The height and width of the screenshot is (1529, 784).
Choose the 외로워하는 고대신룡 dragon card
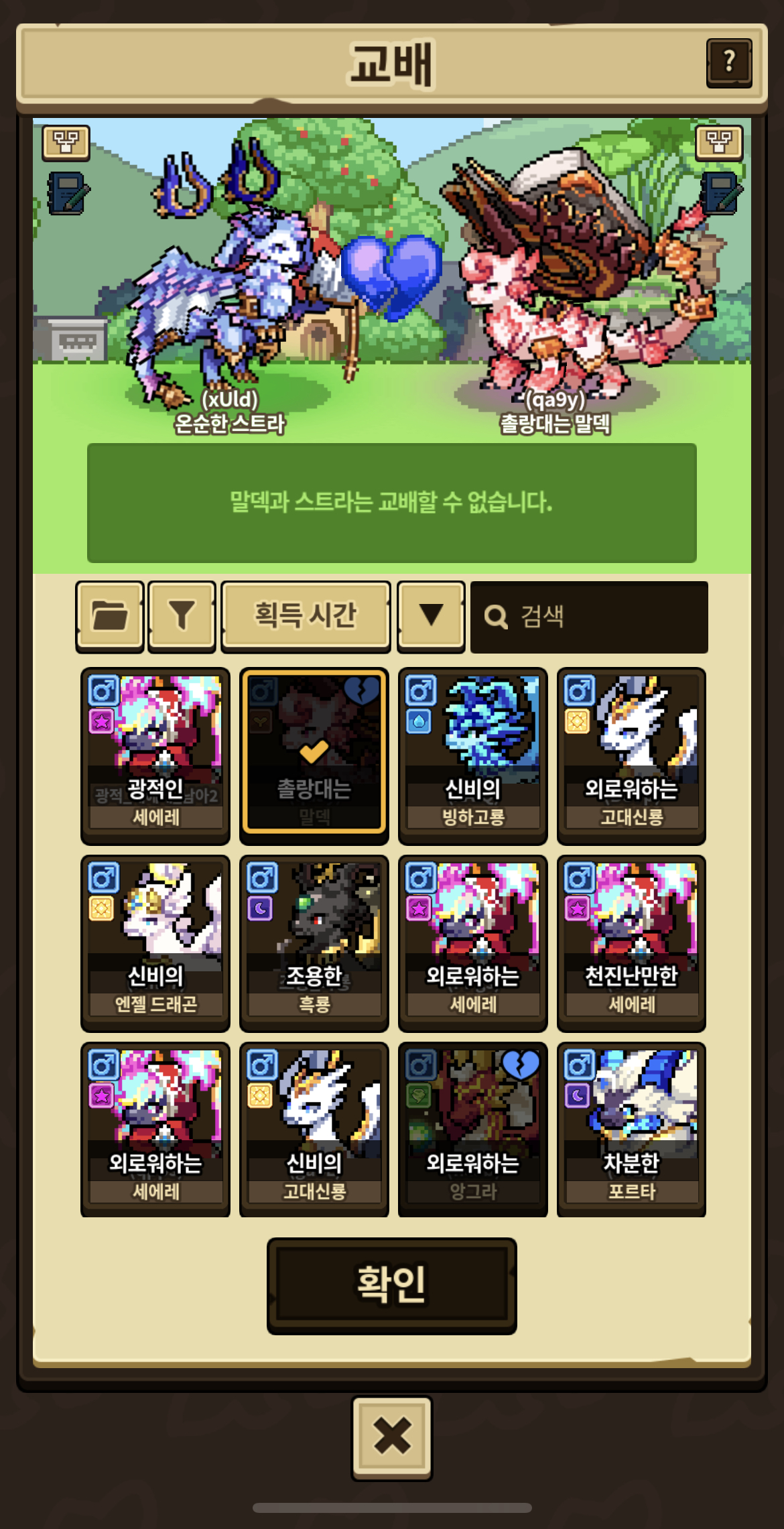coord(631,755)
